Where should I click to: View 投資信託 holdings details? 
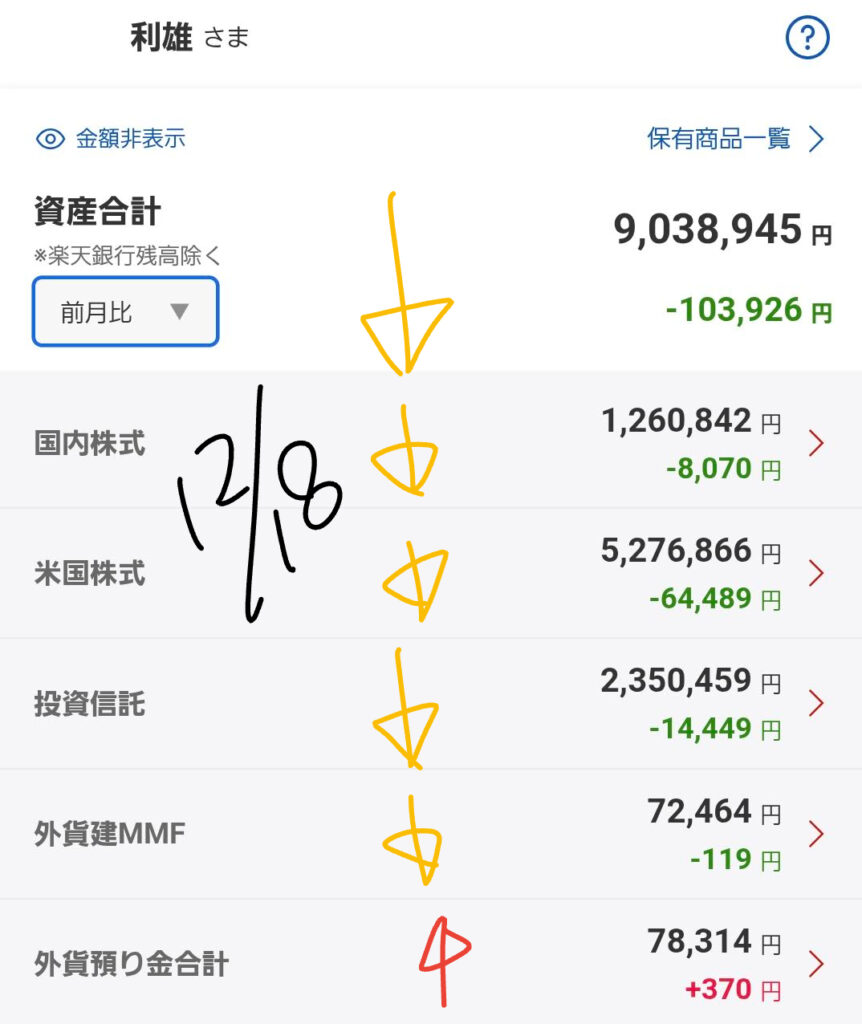click(x=430, y=703)
